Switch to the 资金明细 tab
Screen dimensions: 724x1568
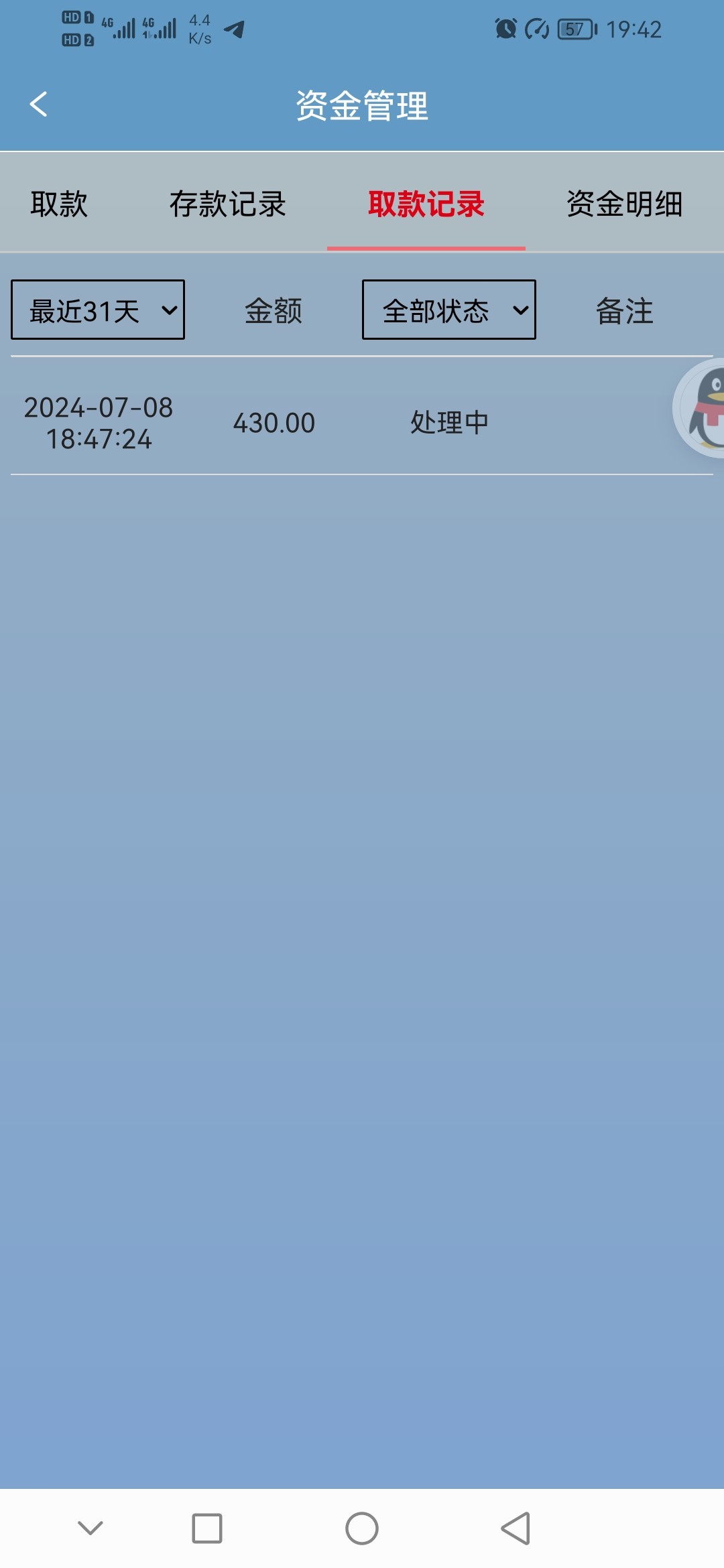tap(625, 204)
